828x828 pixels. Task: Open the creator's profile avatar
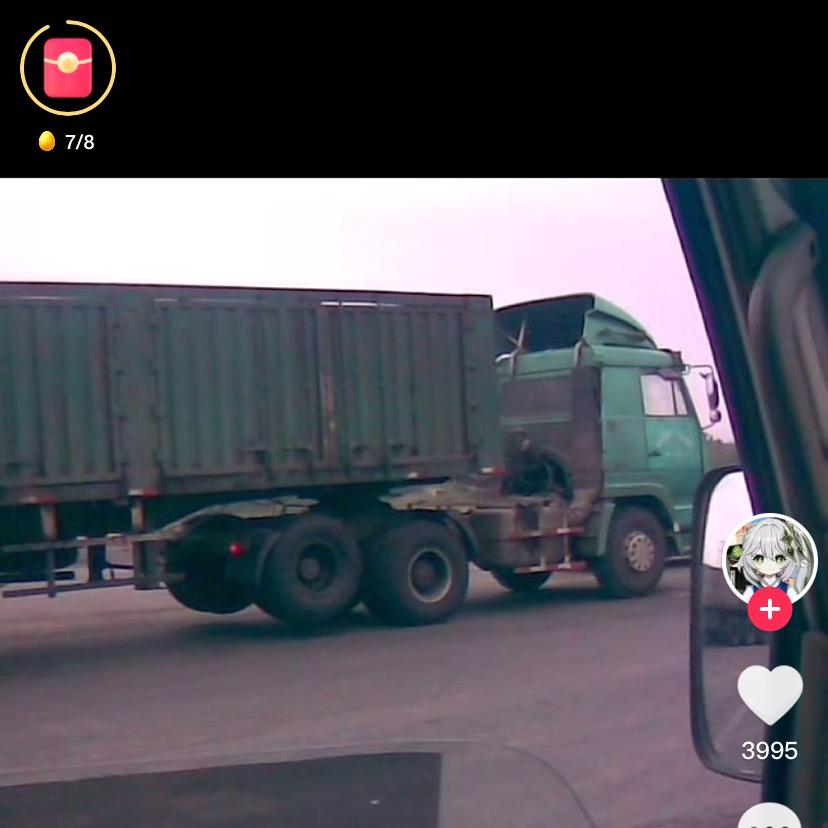[769, 558]
